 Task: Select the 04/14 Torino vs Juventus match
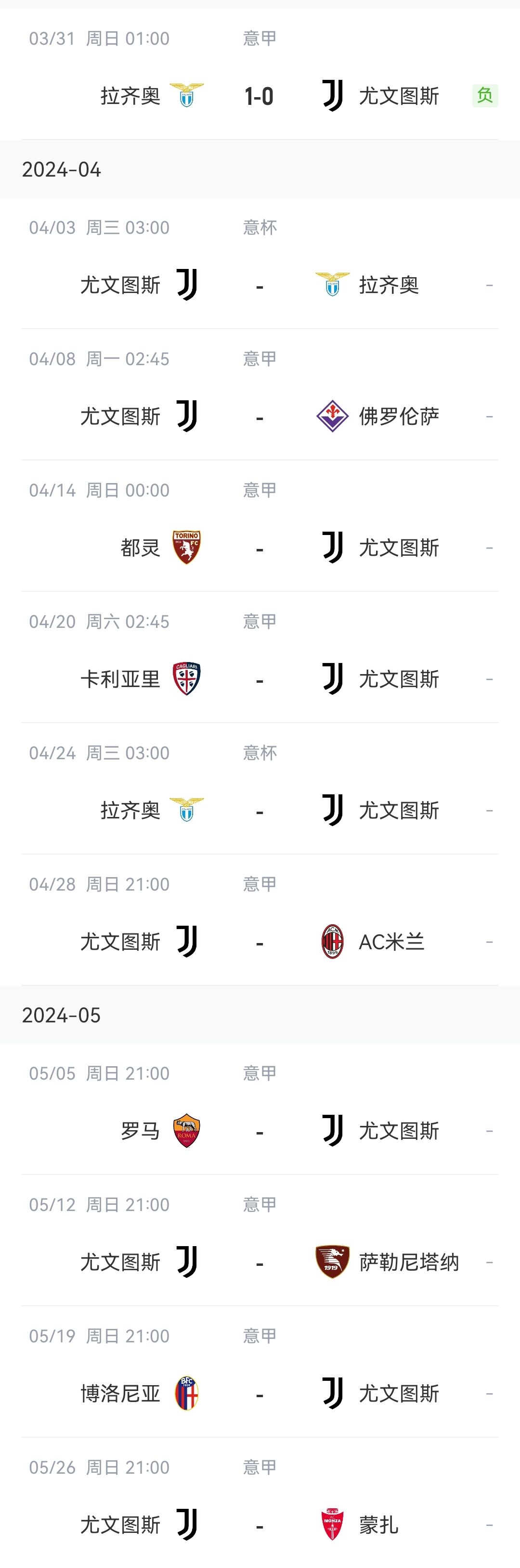click(x=260, y=548)
